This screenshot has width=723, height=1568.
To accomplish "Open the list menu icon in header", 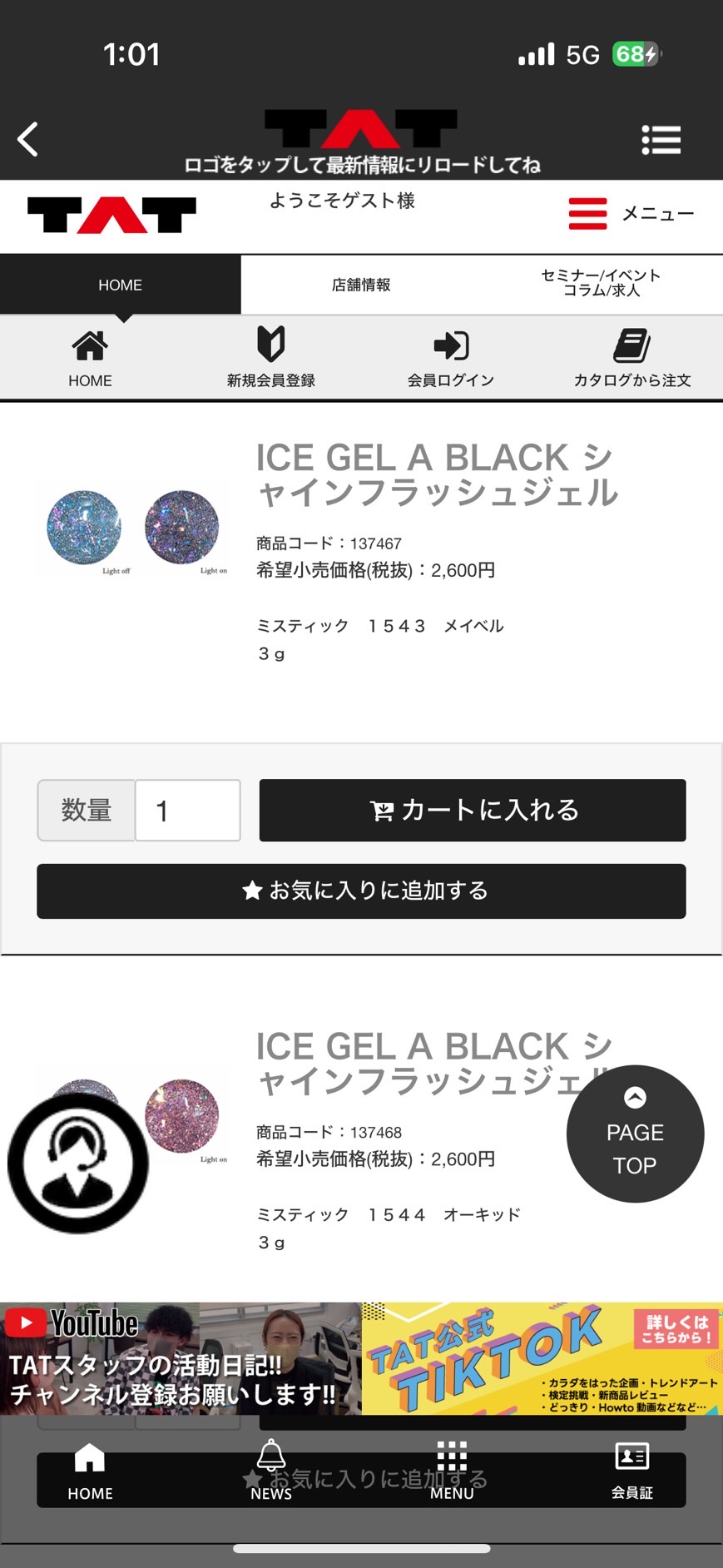I will (x=661, y=140).
